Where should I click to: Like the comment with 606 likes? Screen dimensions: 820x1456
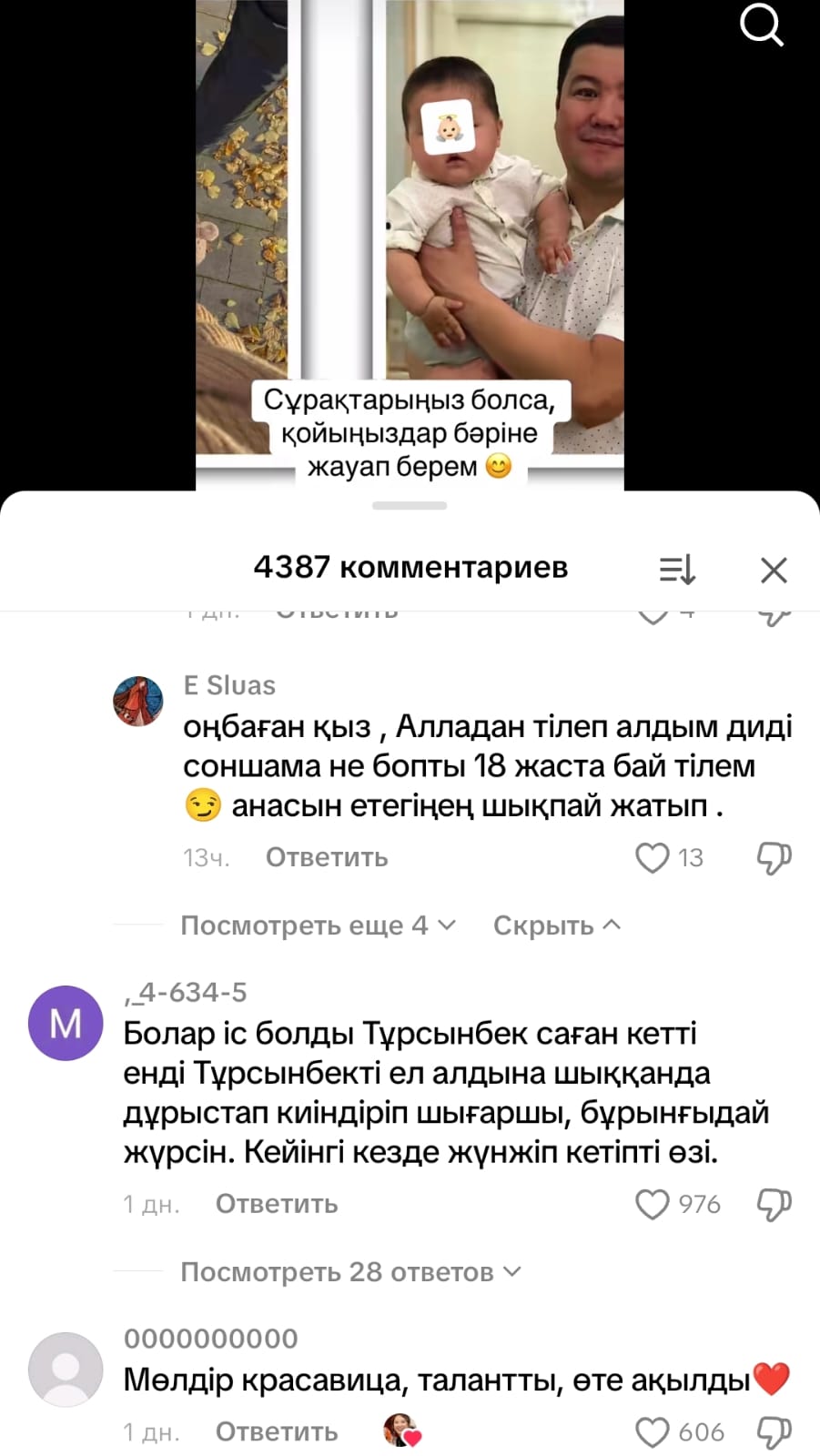652,1432
